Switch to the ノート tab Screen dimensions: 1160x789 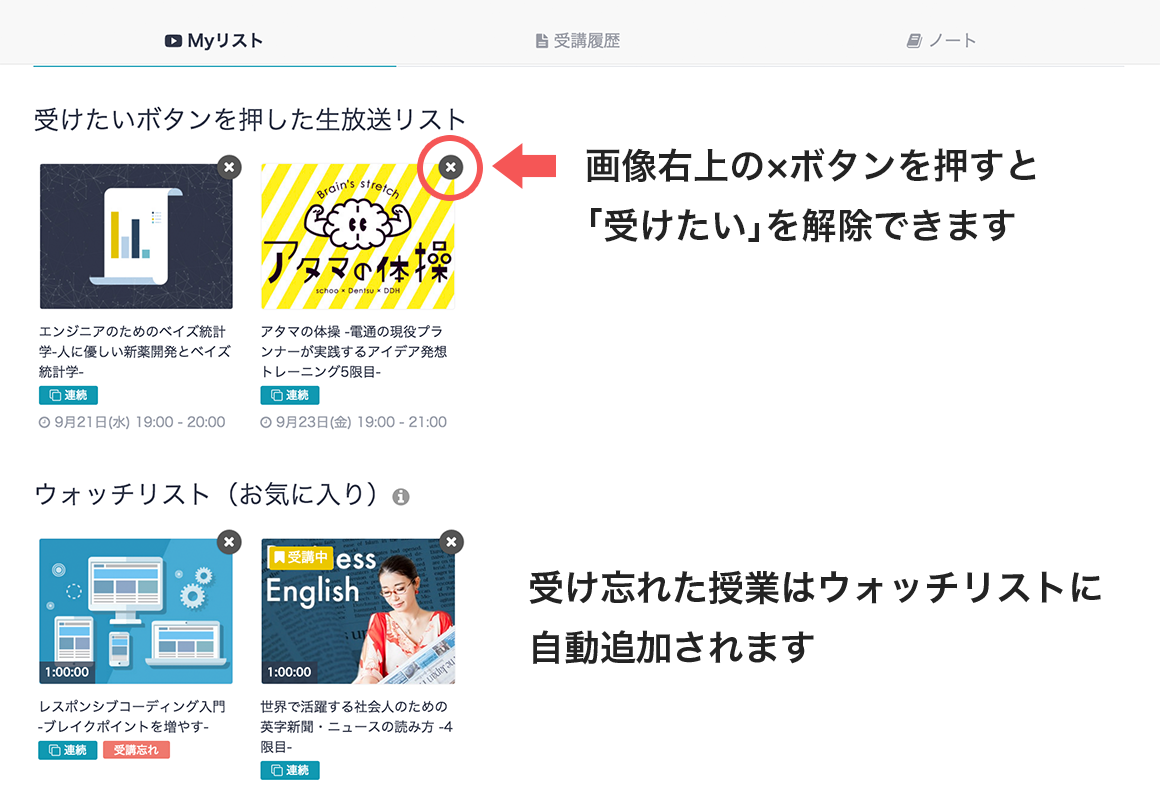pyautogui.click(x=941, y=41)
